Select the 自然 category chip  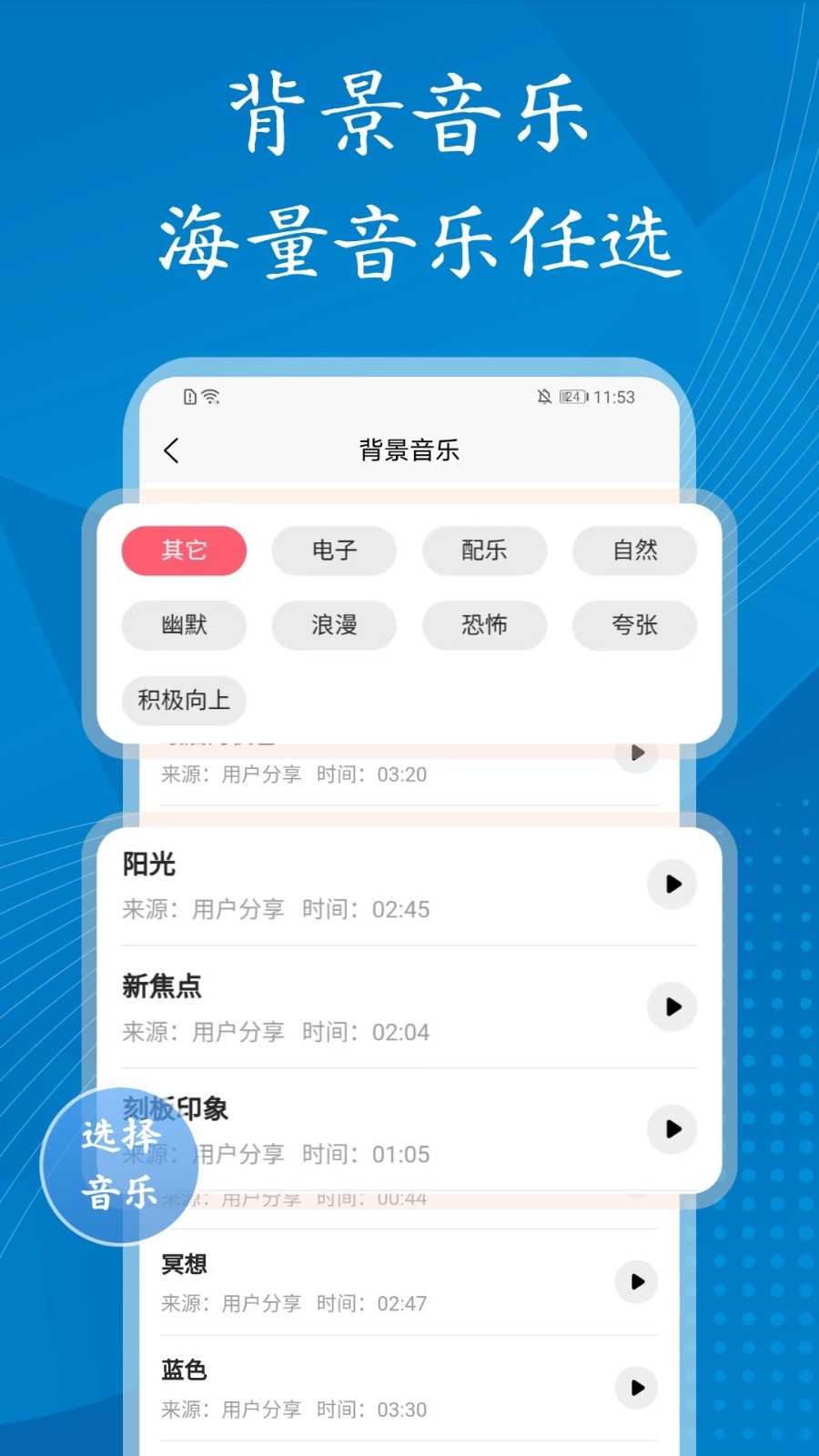(634, 551)
